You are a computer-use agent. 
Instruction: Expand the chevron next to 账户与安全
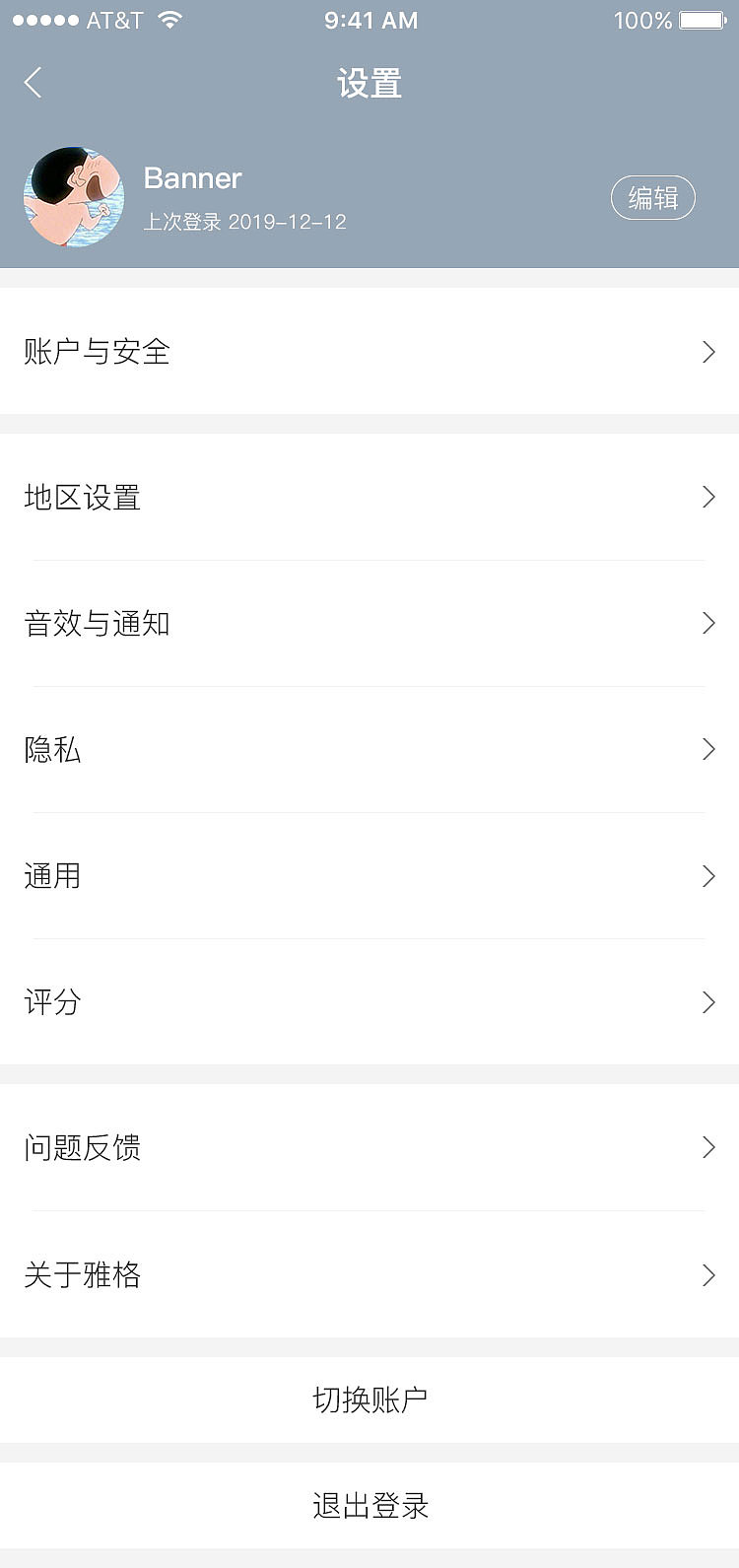point(707,352)
